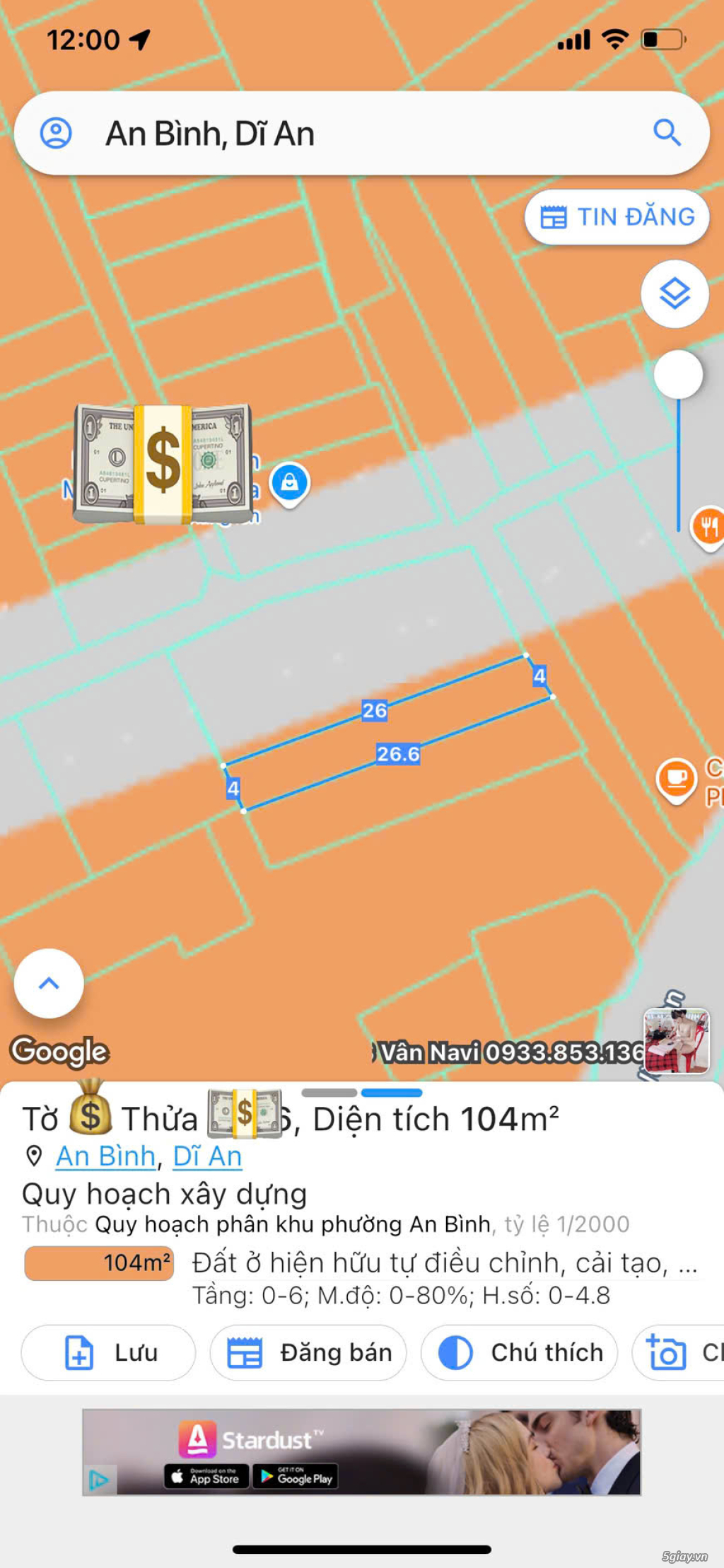
Task: Open the Chú thích legend
Action: (x=519, y=1352)
